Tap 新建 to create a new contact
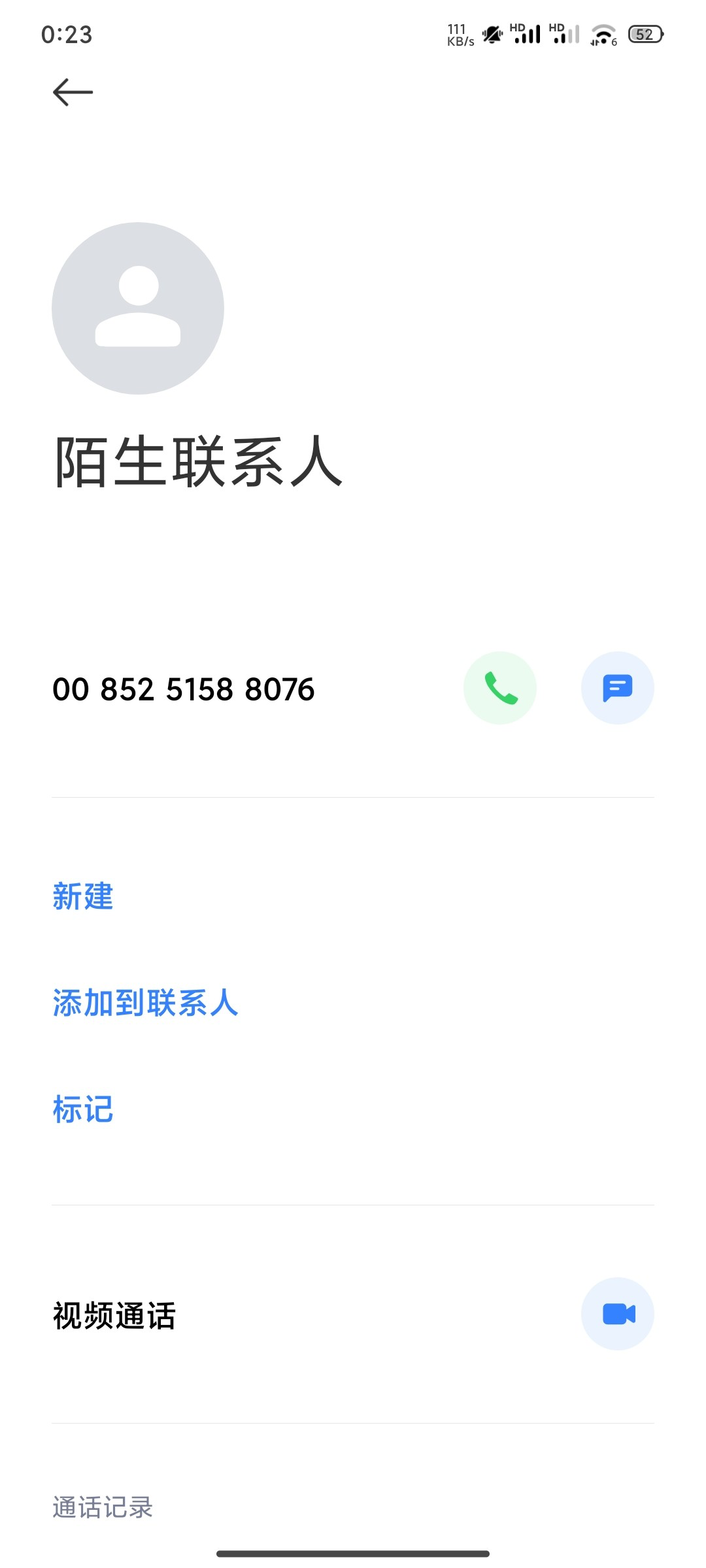Image resolution: width=706 pixels, height=1568 pixels. (x=83, y=896)
